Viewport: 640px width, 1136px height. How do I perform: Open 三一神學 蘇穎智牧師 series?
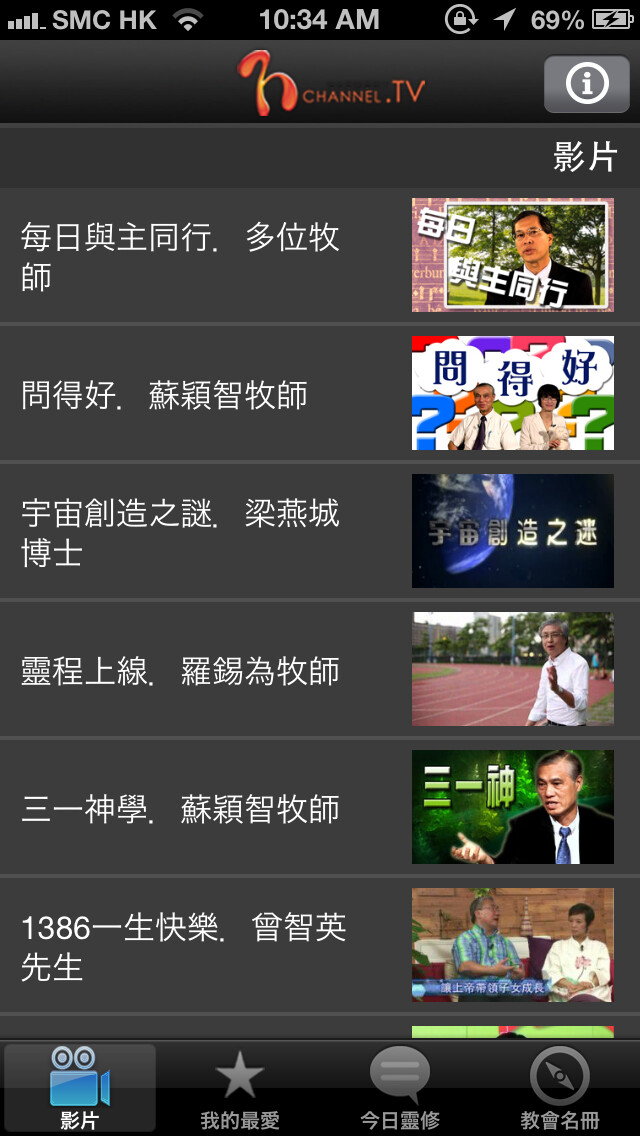[x=320, y=808]
